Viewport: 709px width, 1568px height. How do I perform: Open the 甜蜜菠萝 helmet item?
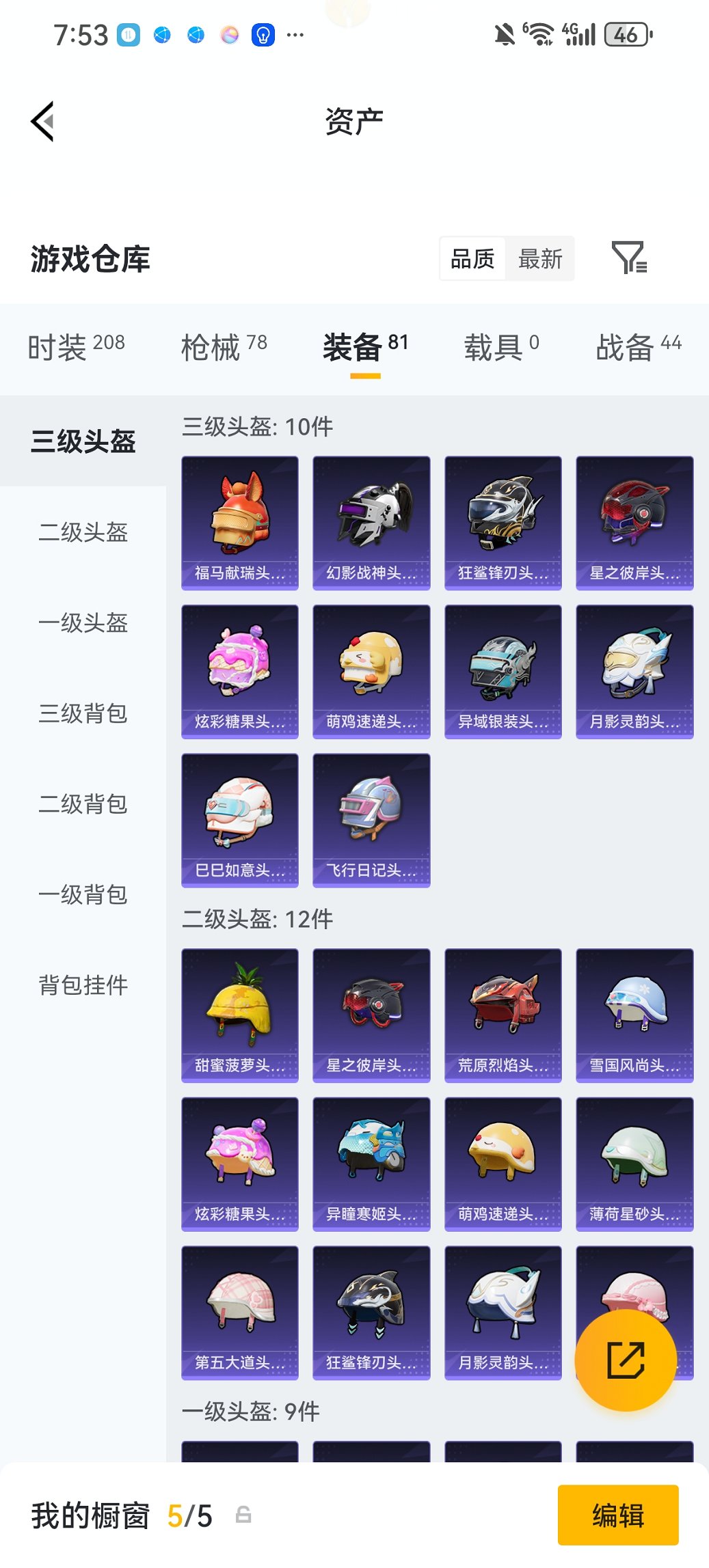point(239,1015)
